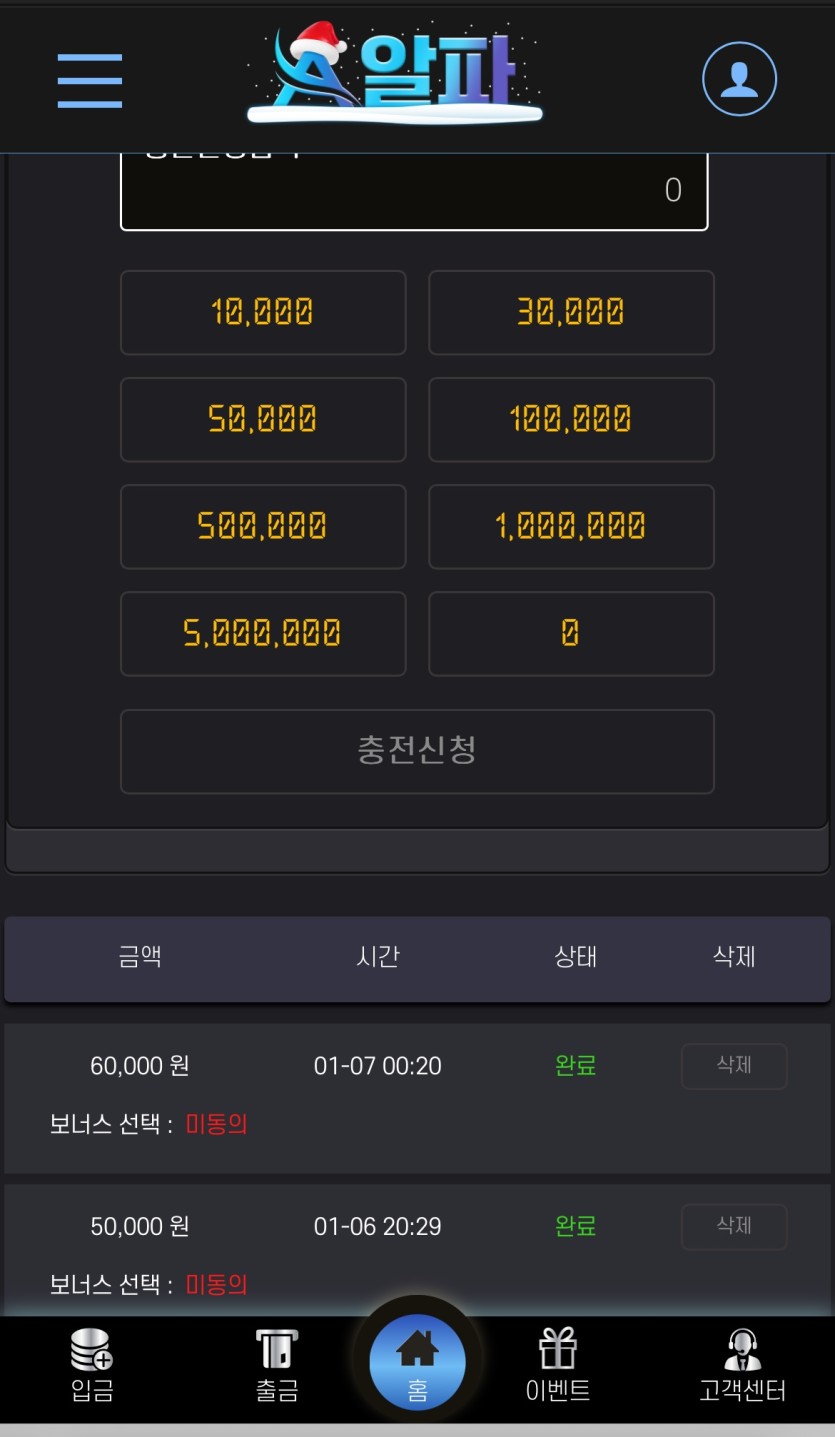This screenshot has height=1437, width=835.
Task: Choose the 50,000 amount button
Action: coord(263,419)
